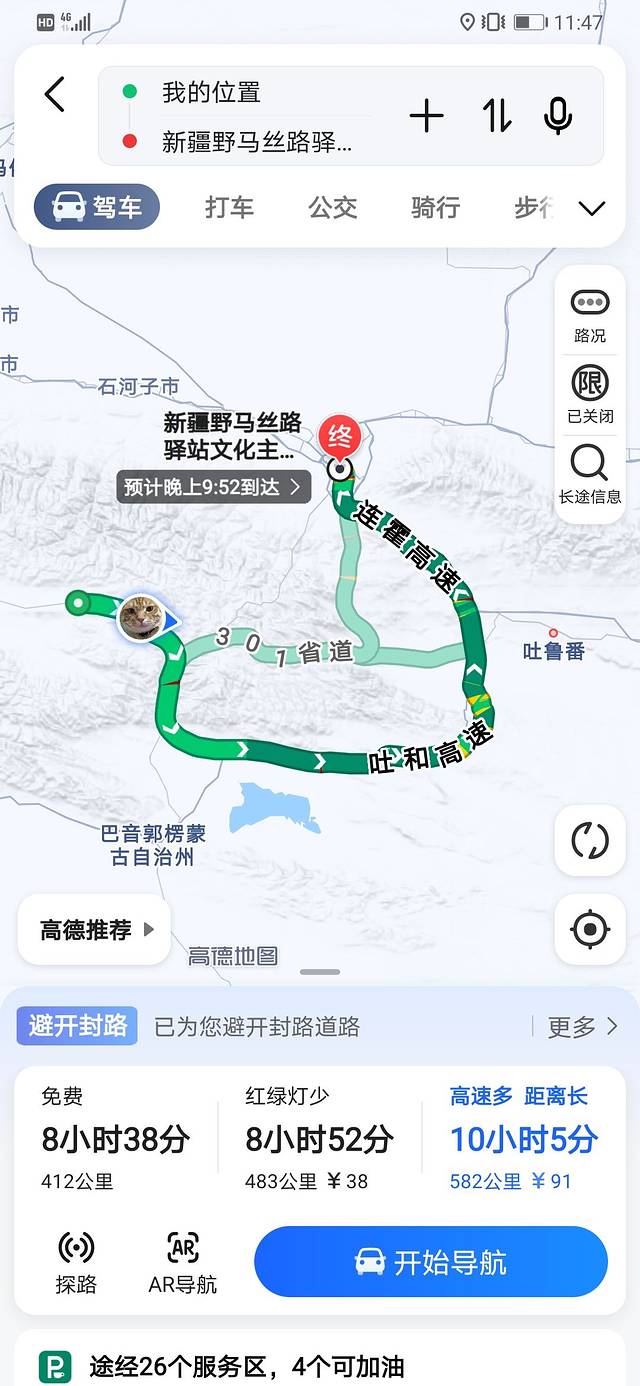Open 限 restriction settings

[x=590, y=395]
